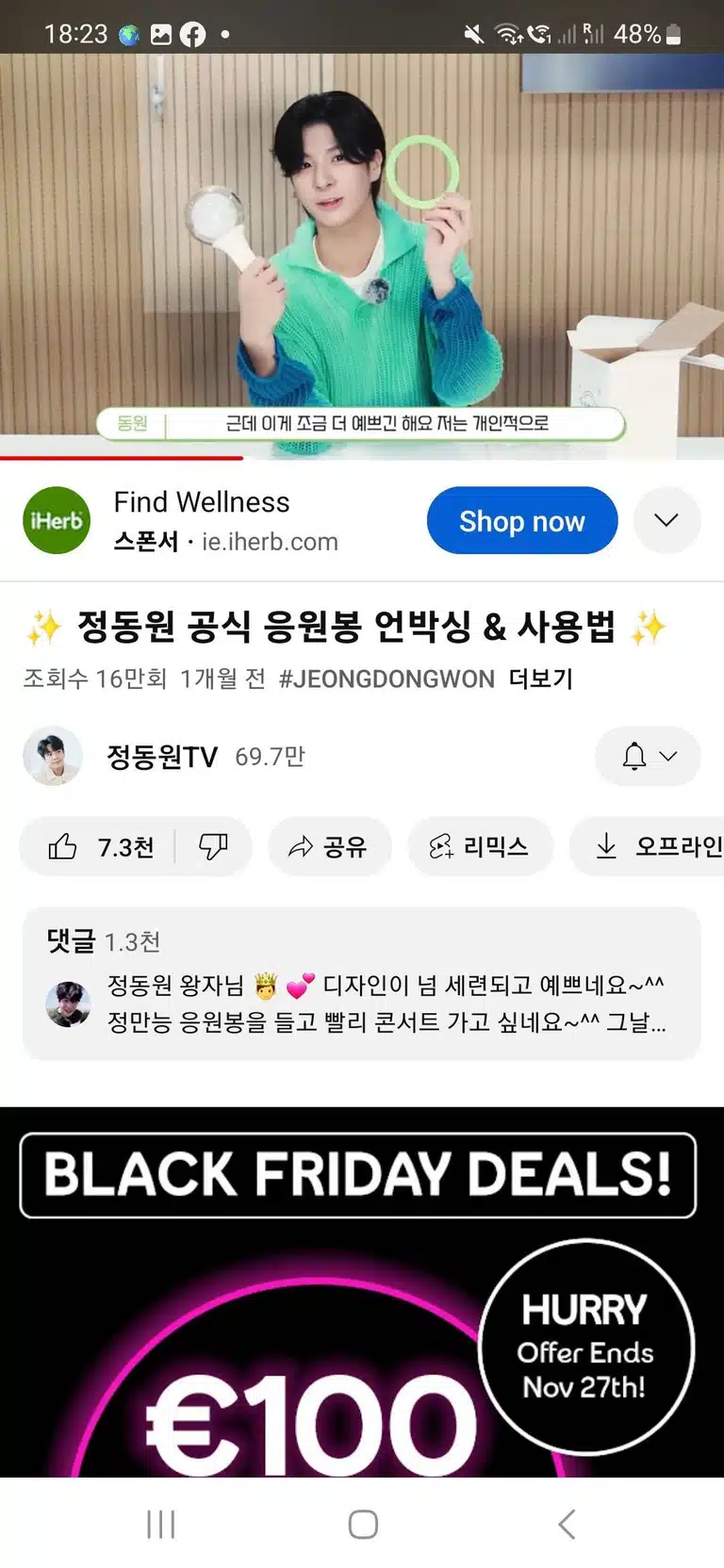Open the 정동원TV channel page
724x1568 pixels.
click(x=162, y=756)
